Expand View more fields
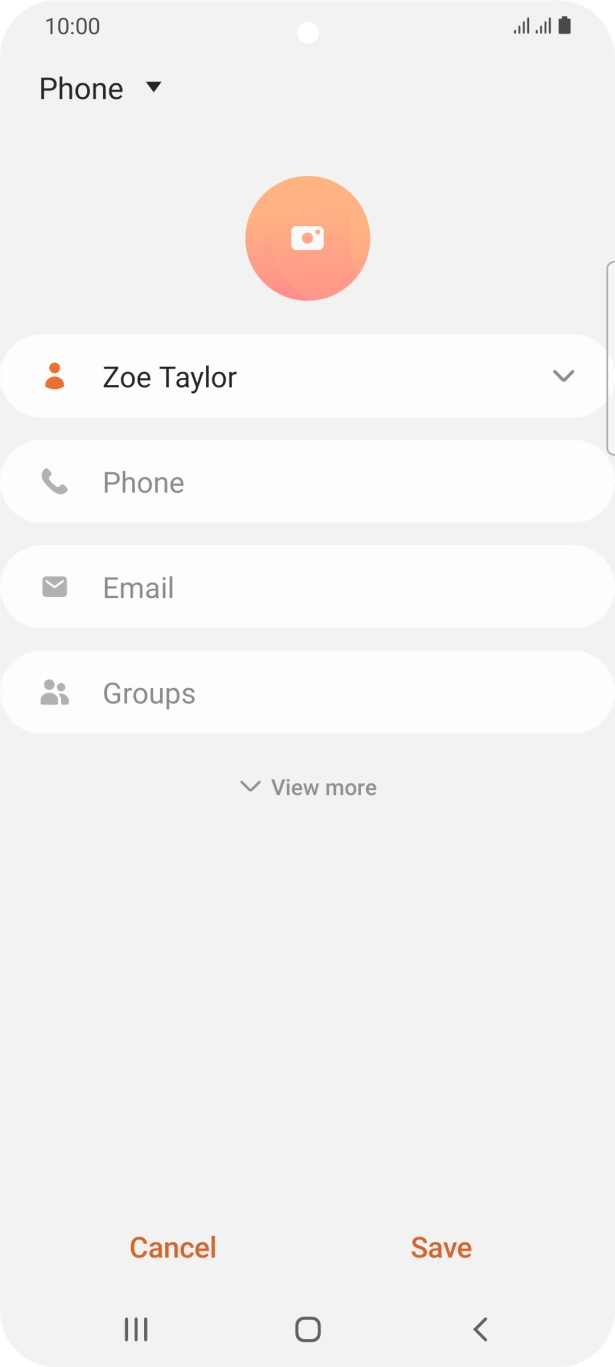The image size is (615, 1367). [308, 787]
